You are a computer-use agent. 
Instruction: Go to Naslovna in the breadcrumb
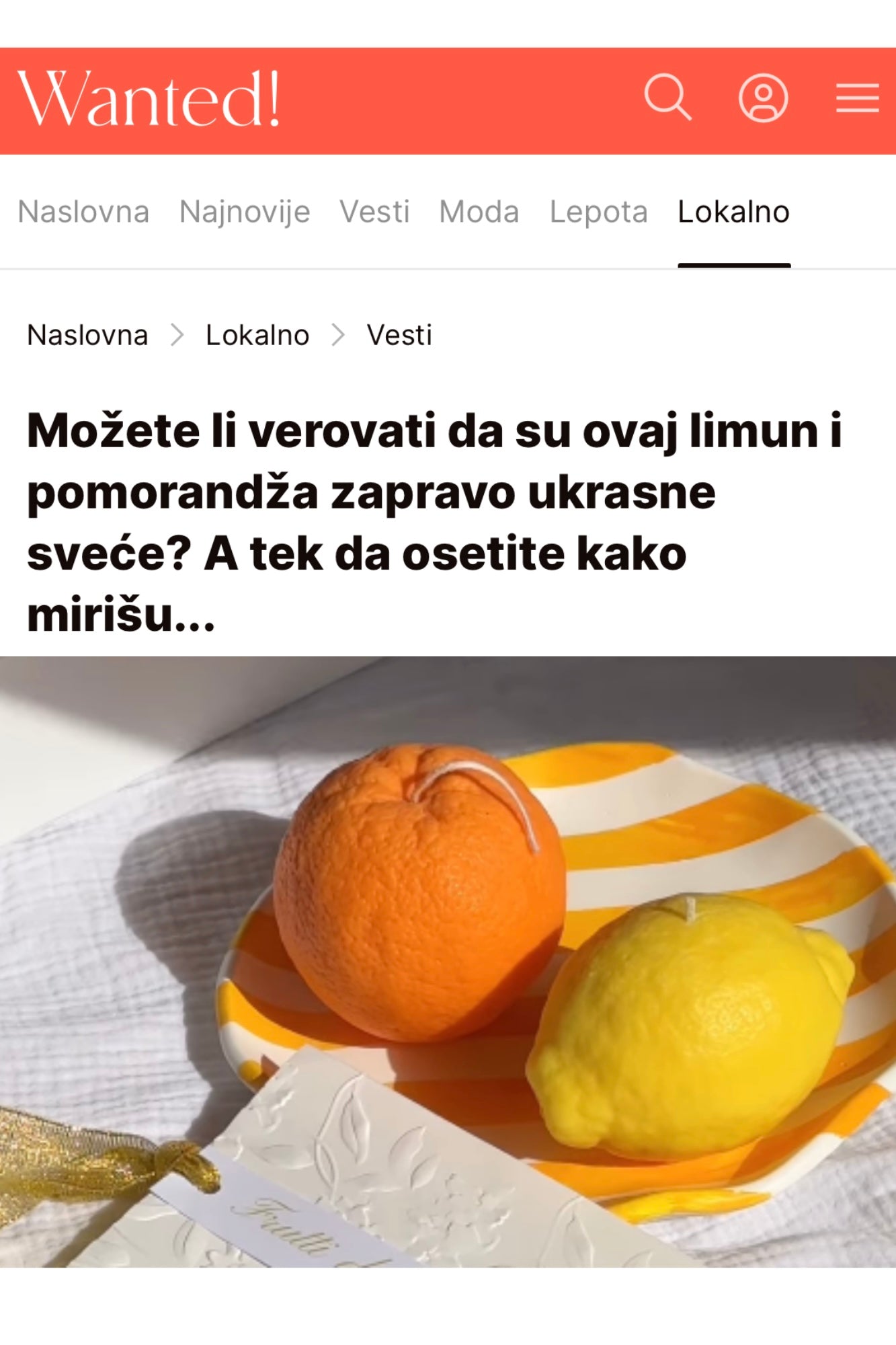pyautogui.click(x=87, y=335)
